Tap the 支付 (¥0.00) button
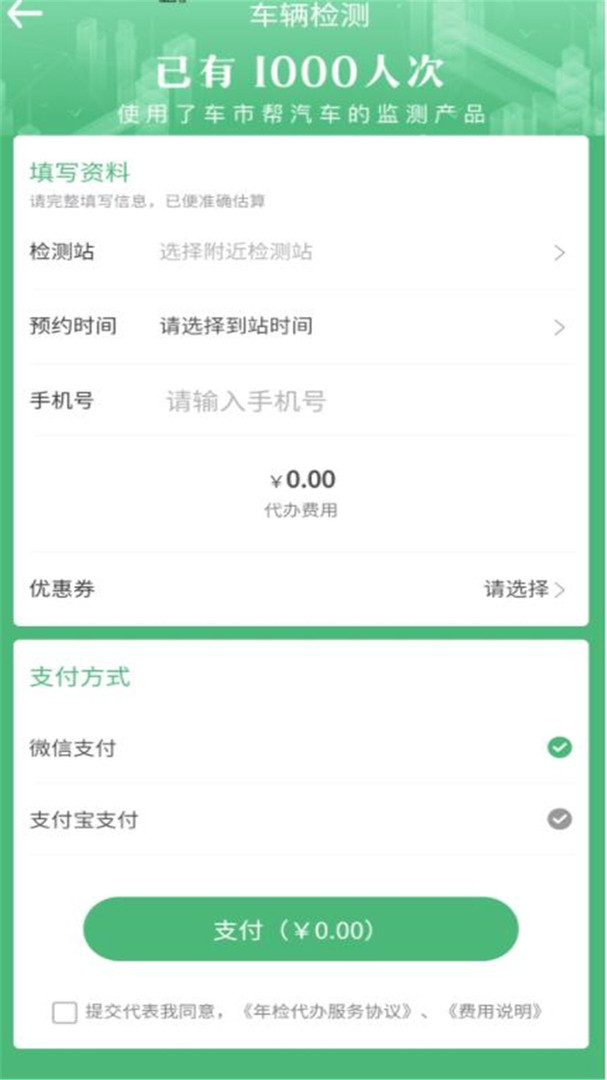This screenshot has width=607, height=1080. [x=300, y=930]
